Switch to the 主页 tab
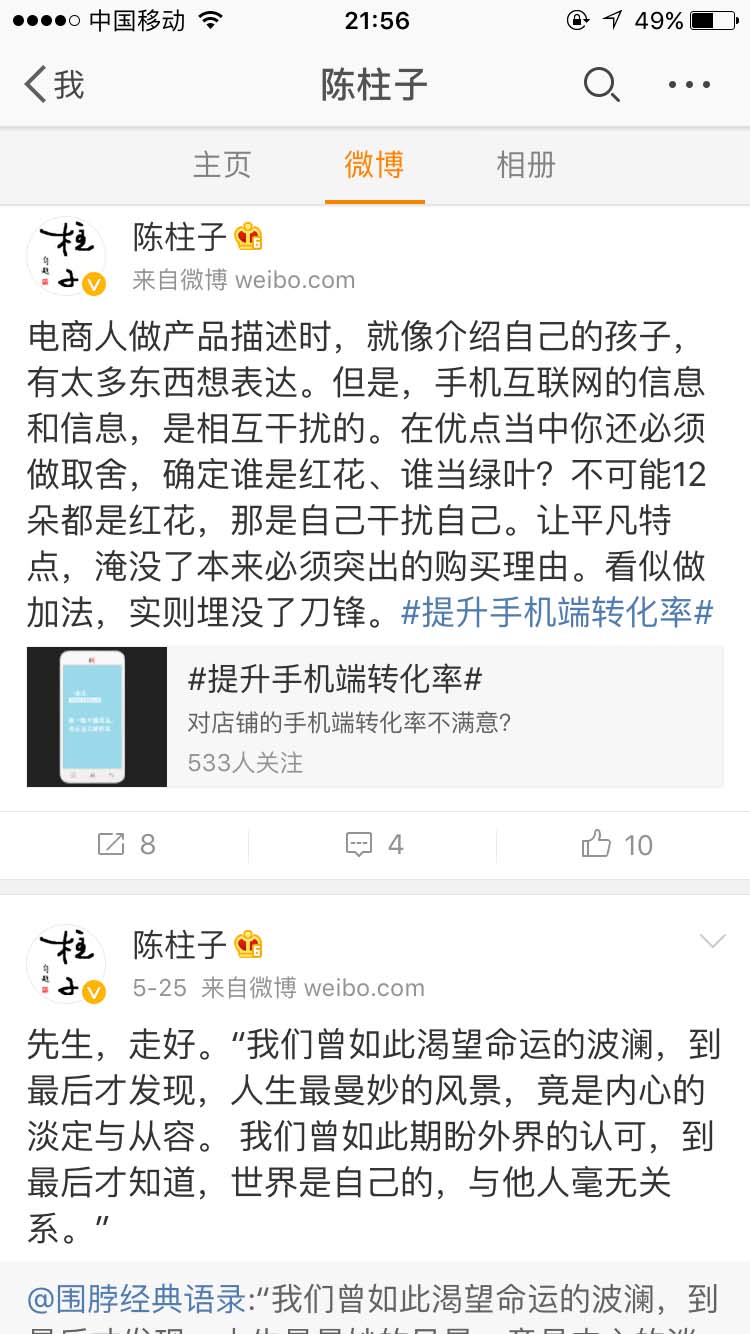The height and width of the screenshot is (1334, 750). (x=222, y=165)
